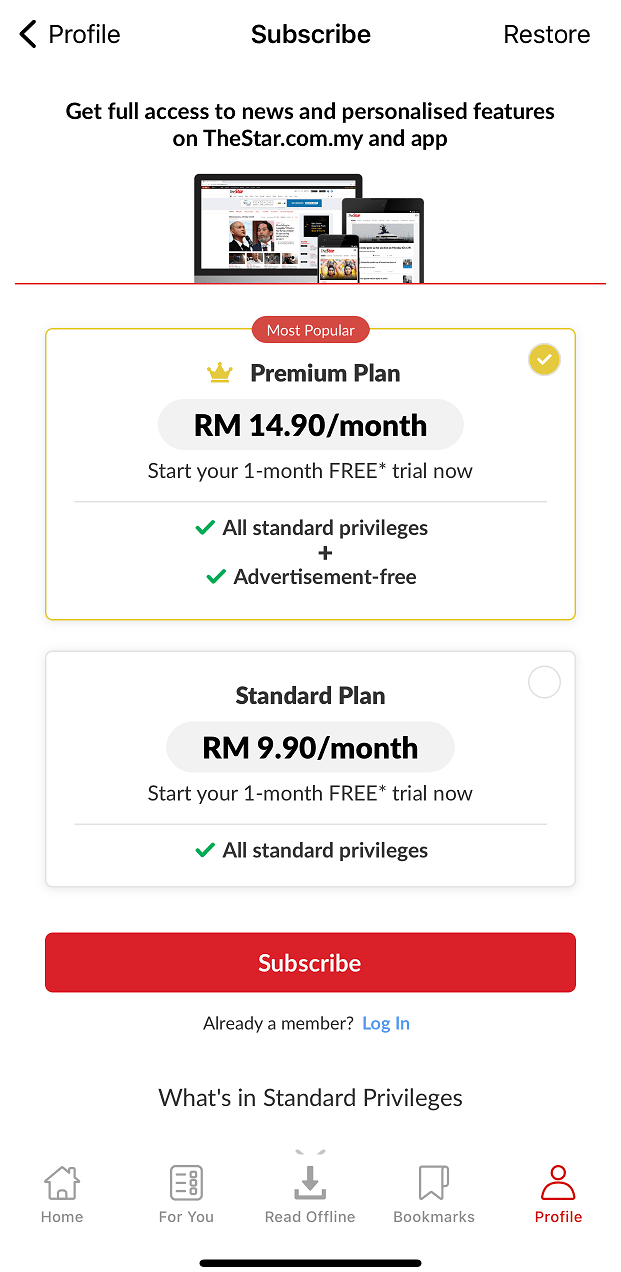Switch to the Profile tab

(558, 1194)
